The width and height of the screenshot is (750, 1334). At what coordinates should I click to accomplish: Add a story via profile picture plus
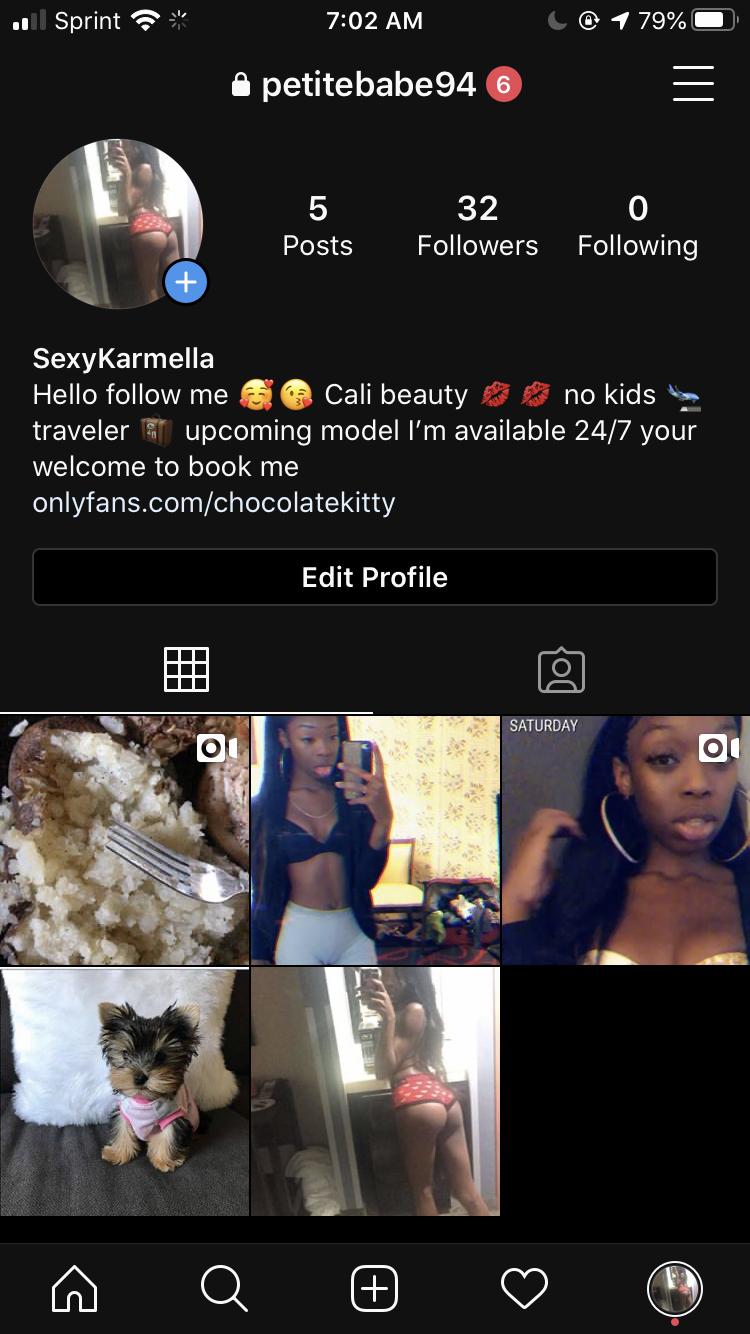(186, 283)
